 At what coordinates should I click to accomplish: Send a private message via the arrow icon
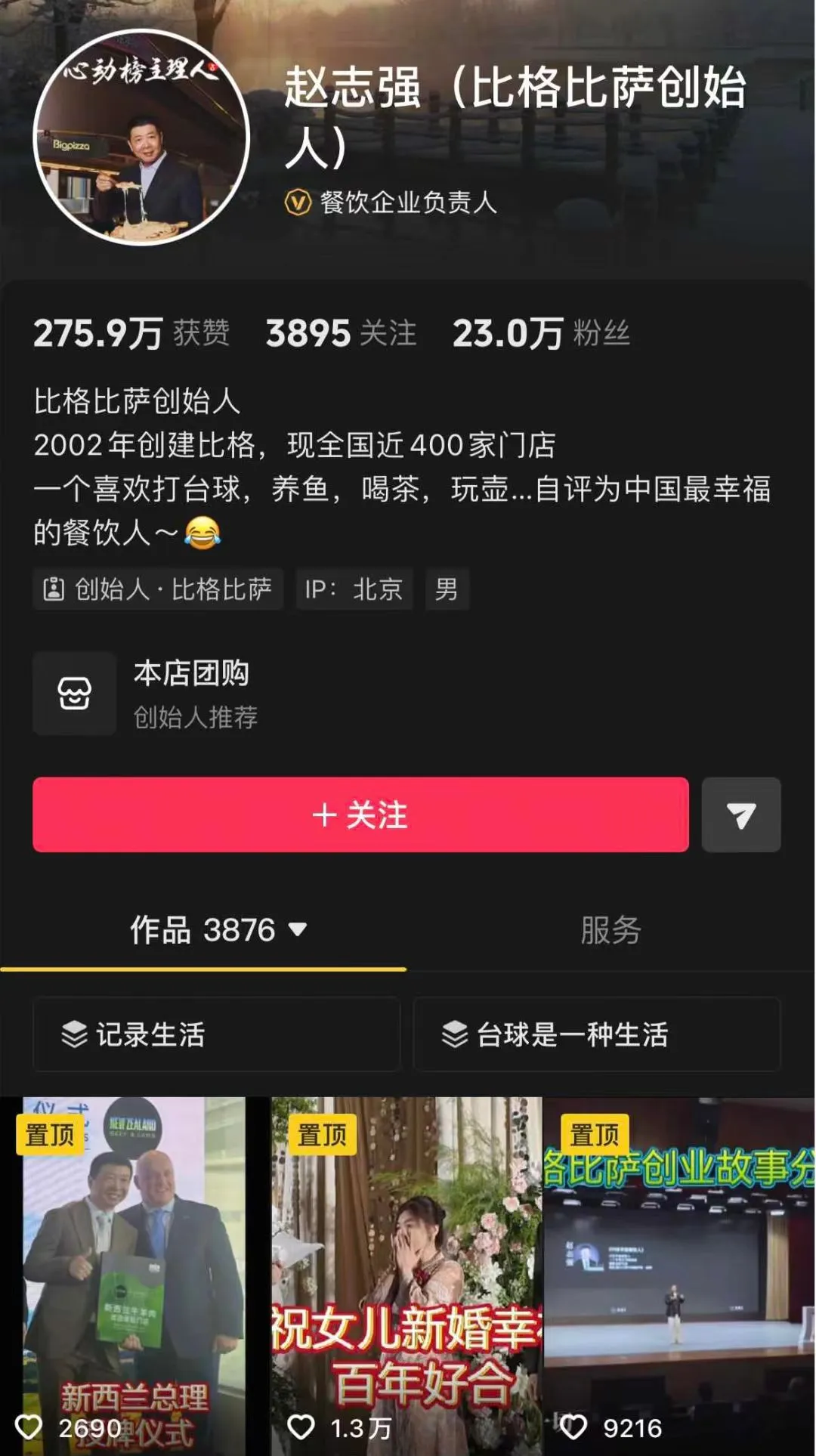740,815
